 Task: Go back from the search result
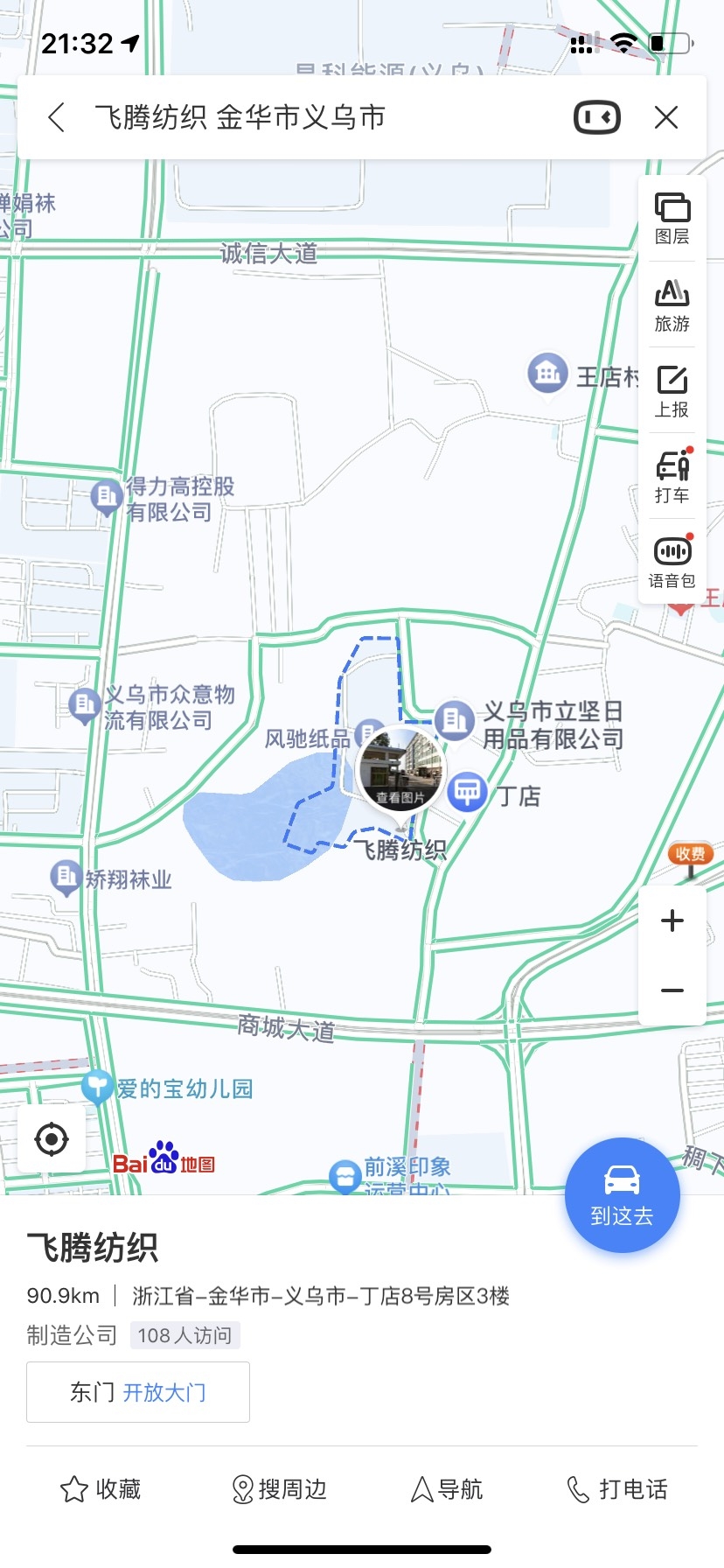[x=57, y=117]
